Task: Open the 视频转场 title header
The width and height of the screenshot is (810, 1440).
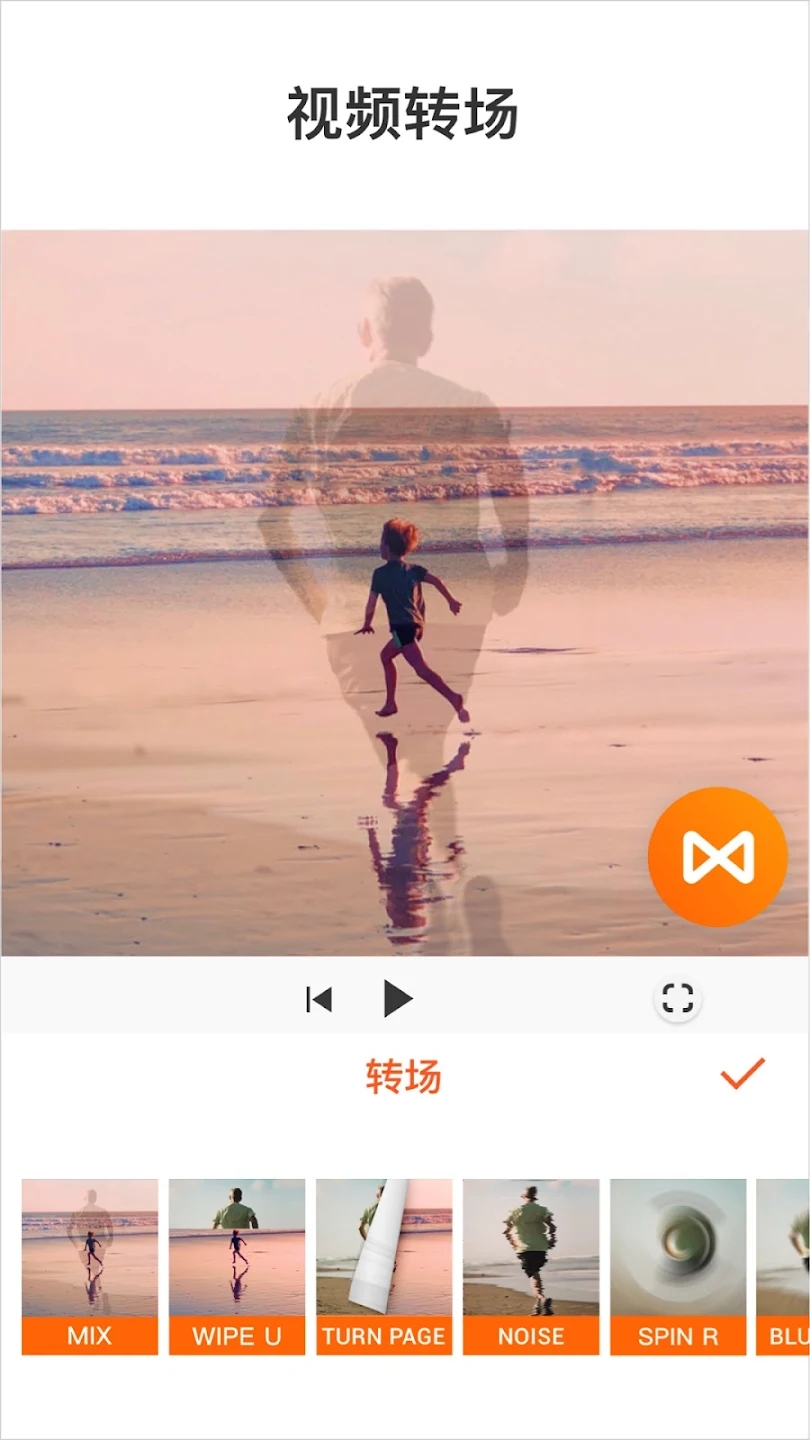Action: click(405, 108)
